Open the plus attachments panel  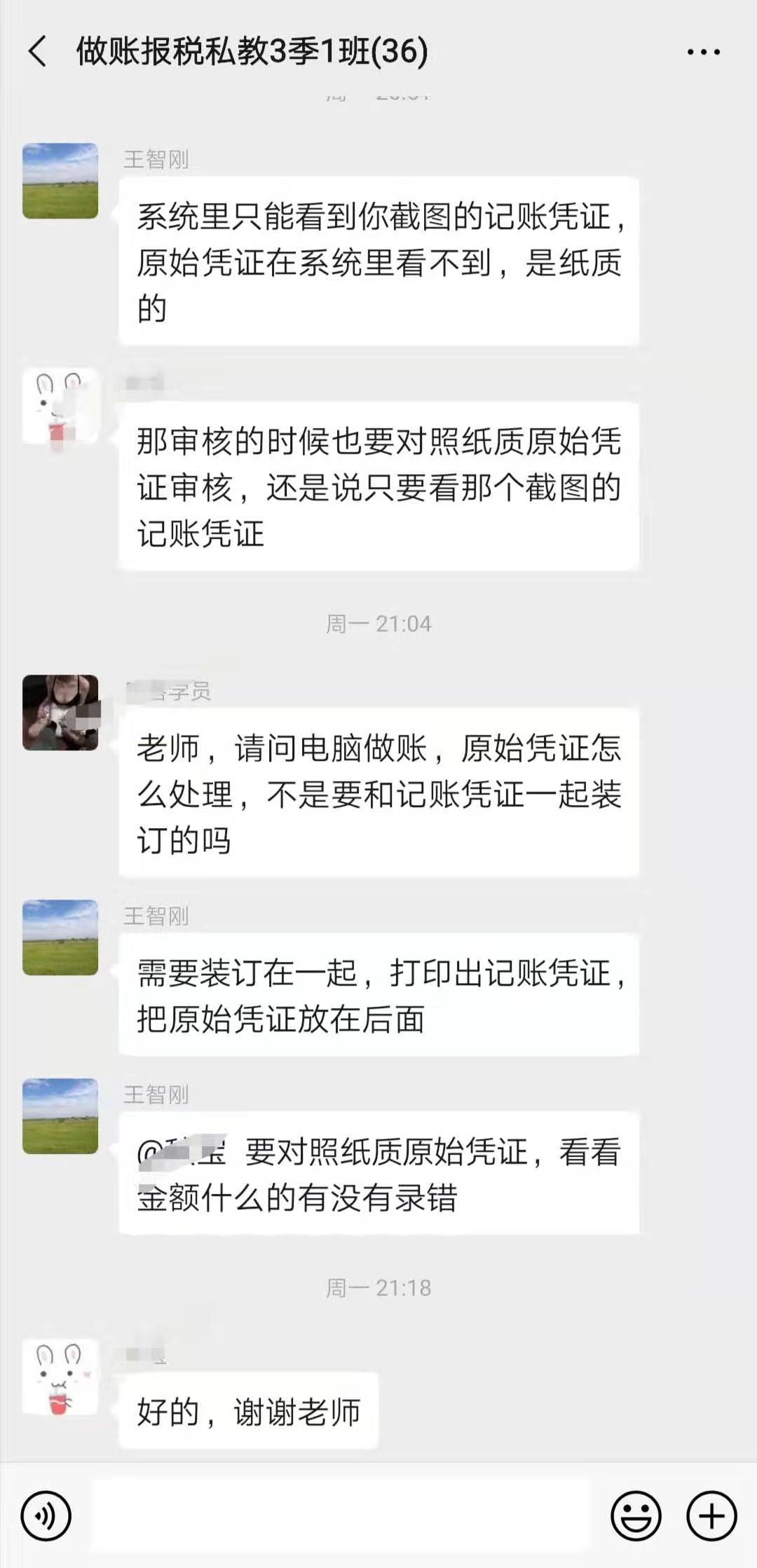click(711, 1516)
